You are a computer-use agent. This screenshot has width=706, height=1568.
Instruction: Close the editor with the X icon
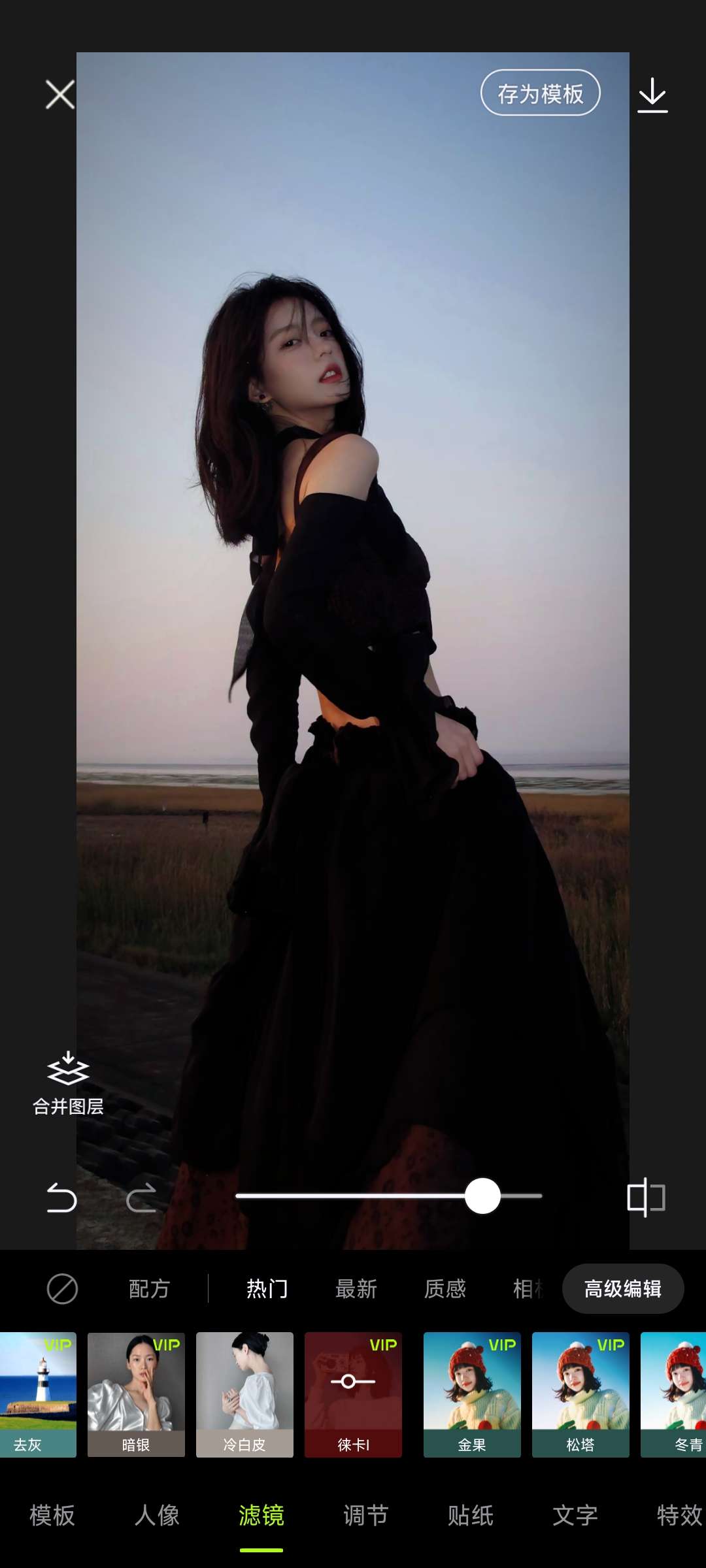click(x=60, y=95)
